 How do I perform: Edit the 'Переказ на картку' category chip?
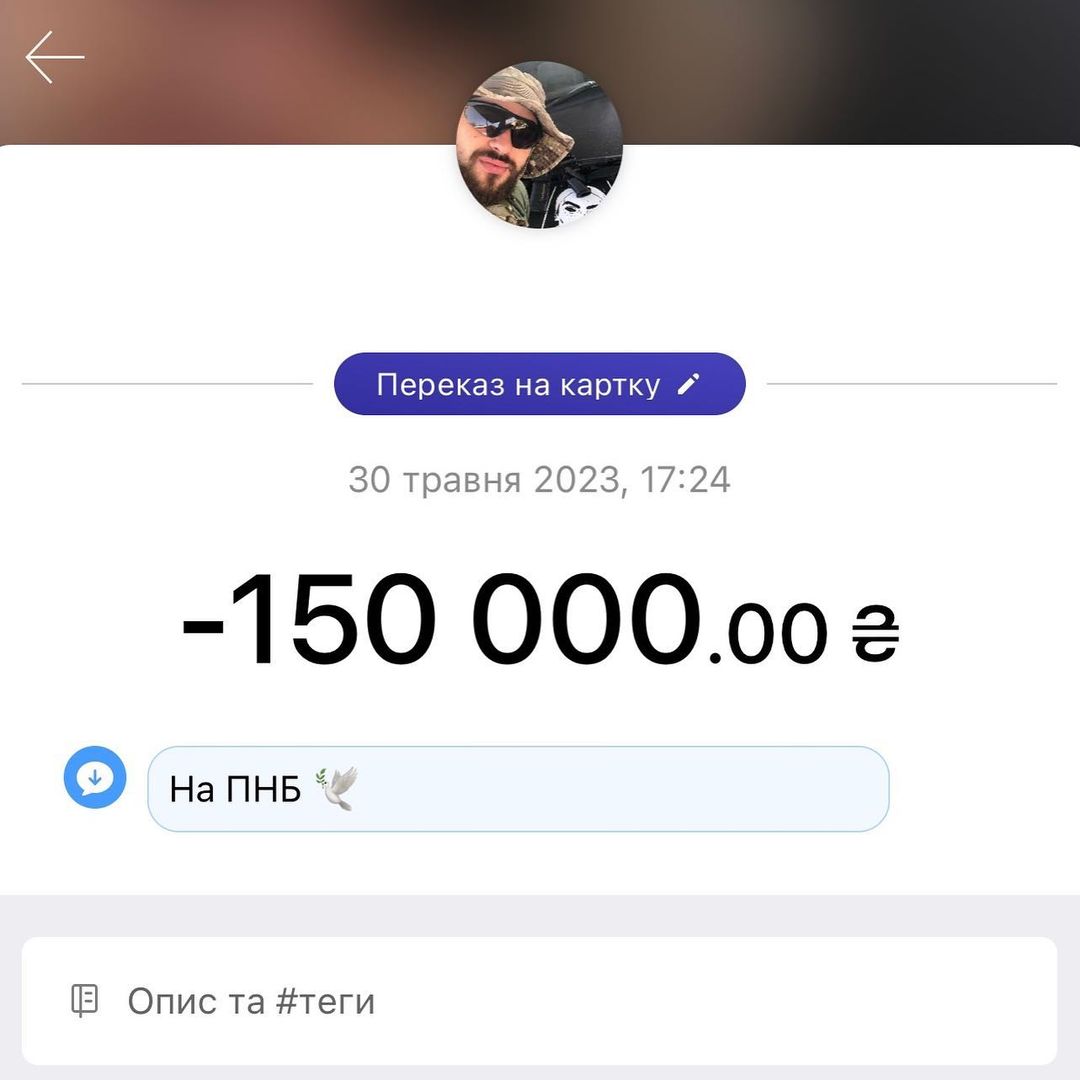coord(539,385)
